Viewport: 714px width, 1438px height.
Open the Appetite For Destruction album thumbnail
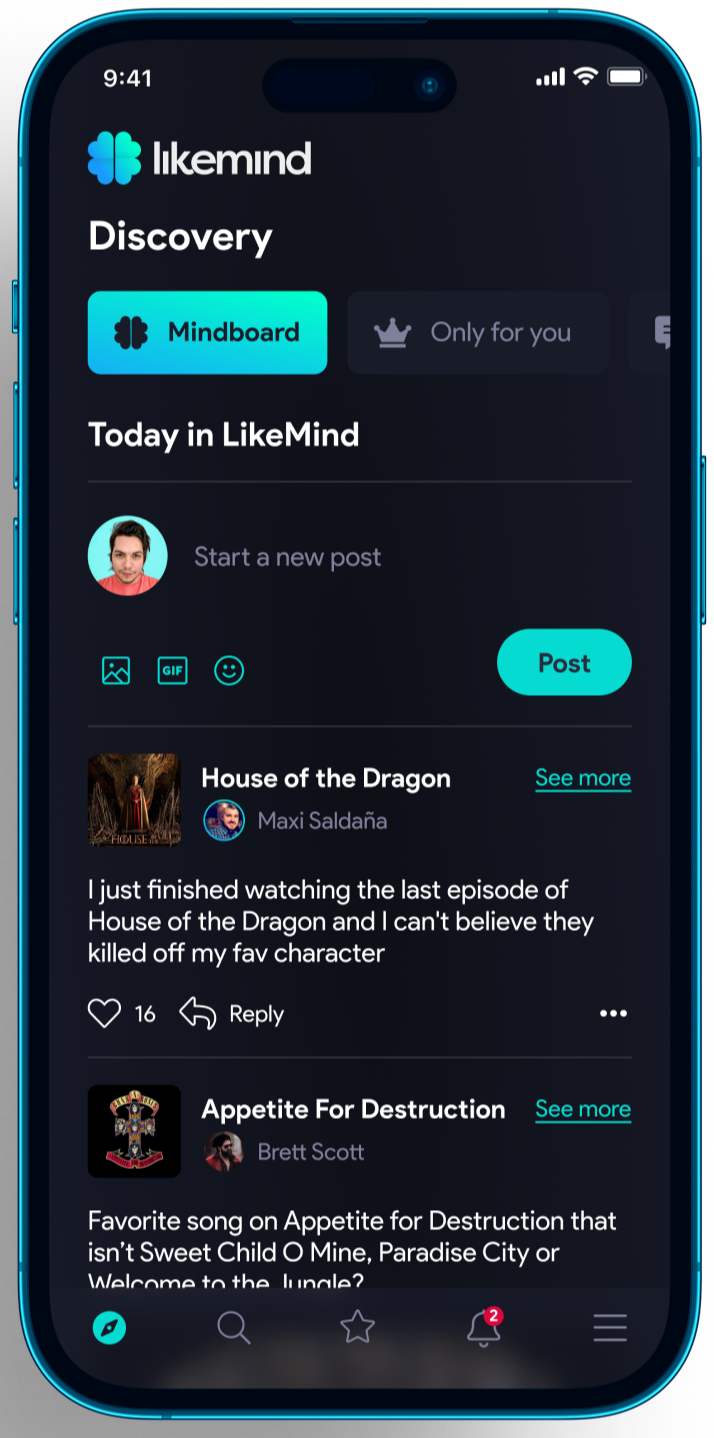pos(134,1131)
